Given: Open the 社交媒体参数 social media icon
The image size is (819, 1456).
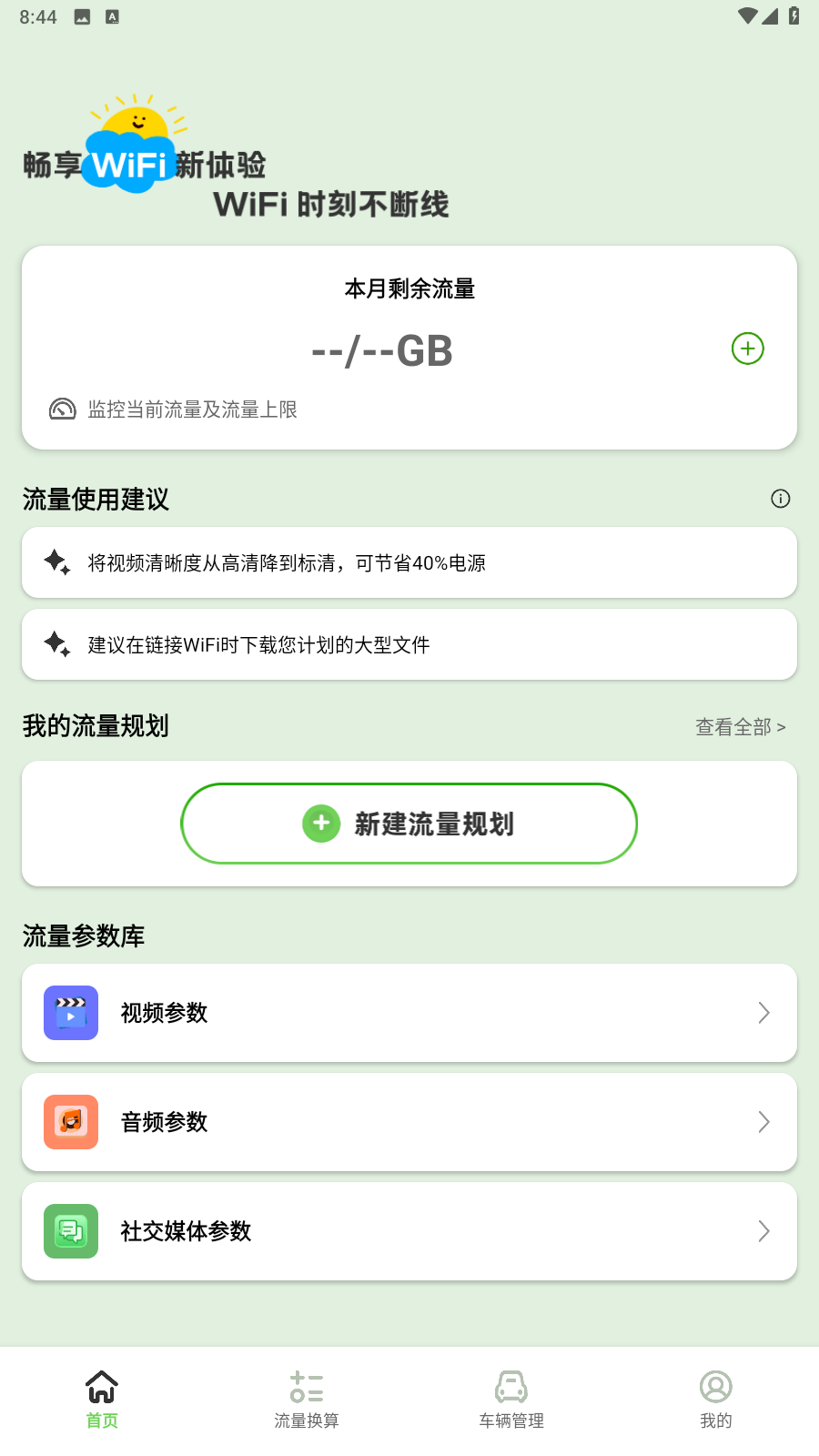Looking at the screenshot, I should 70,1231.
